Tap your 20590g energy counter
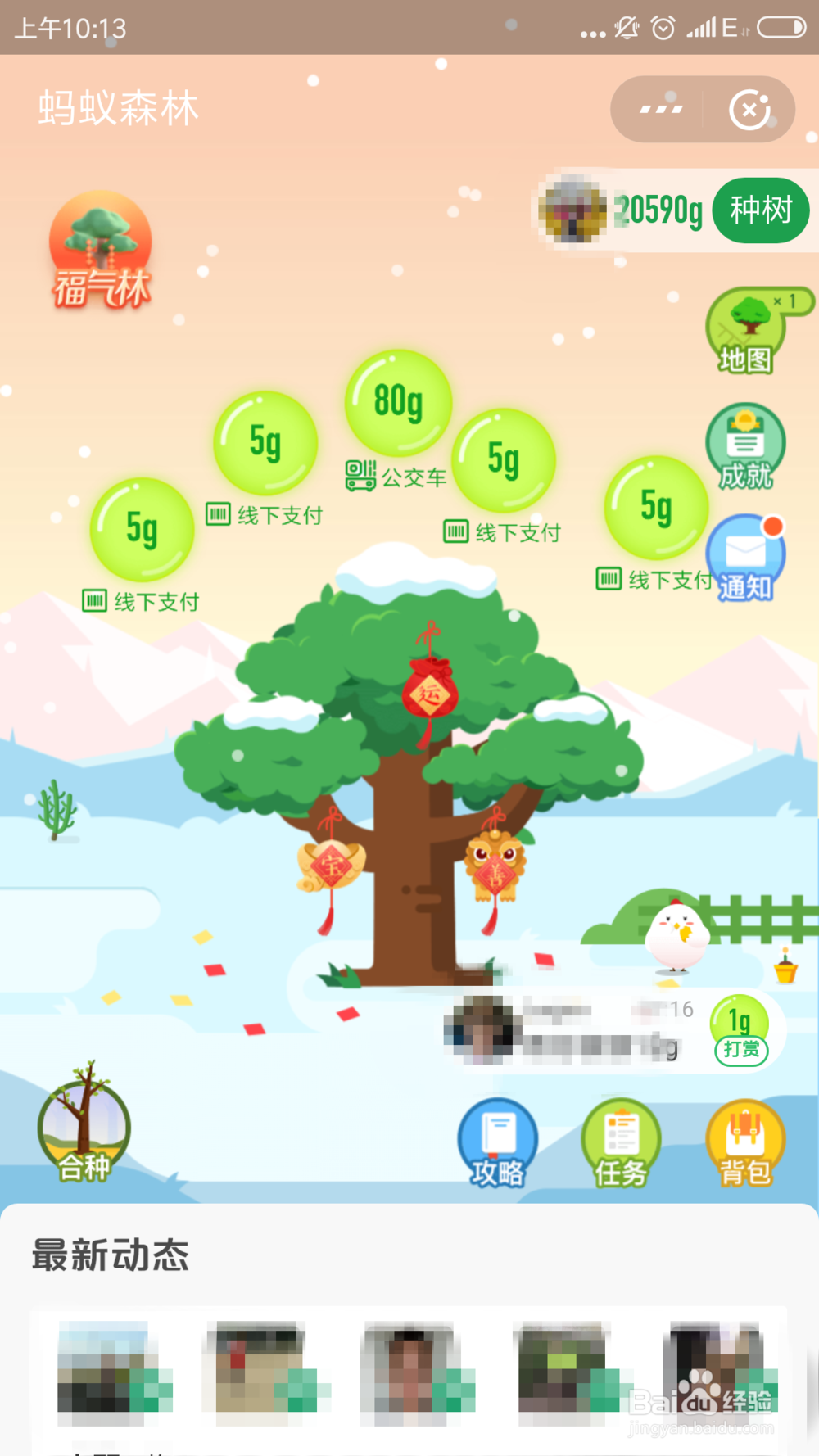Viewport: 819px width, 1456px height. pyautogui.click(x=658, y=210)
